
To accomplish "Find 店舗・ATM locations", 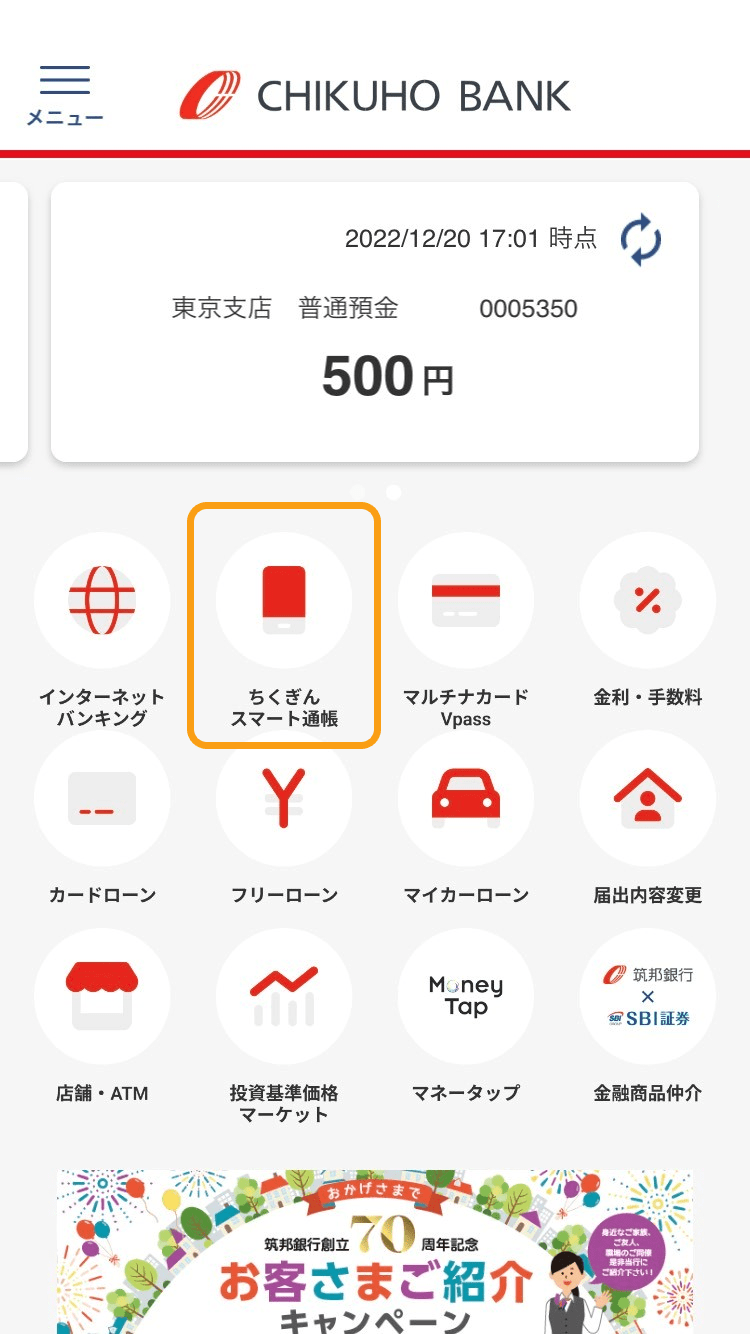I will click(x=101, y=996).
